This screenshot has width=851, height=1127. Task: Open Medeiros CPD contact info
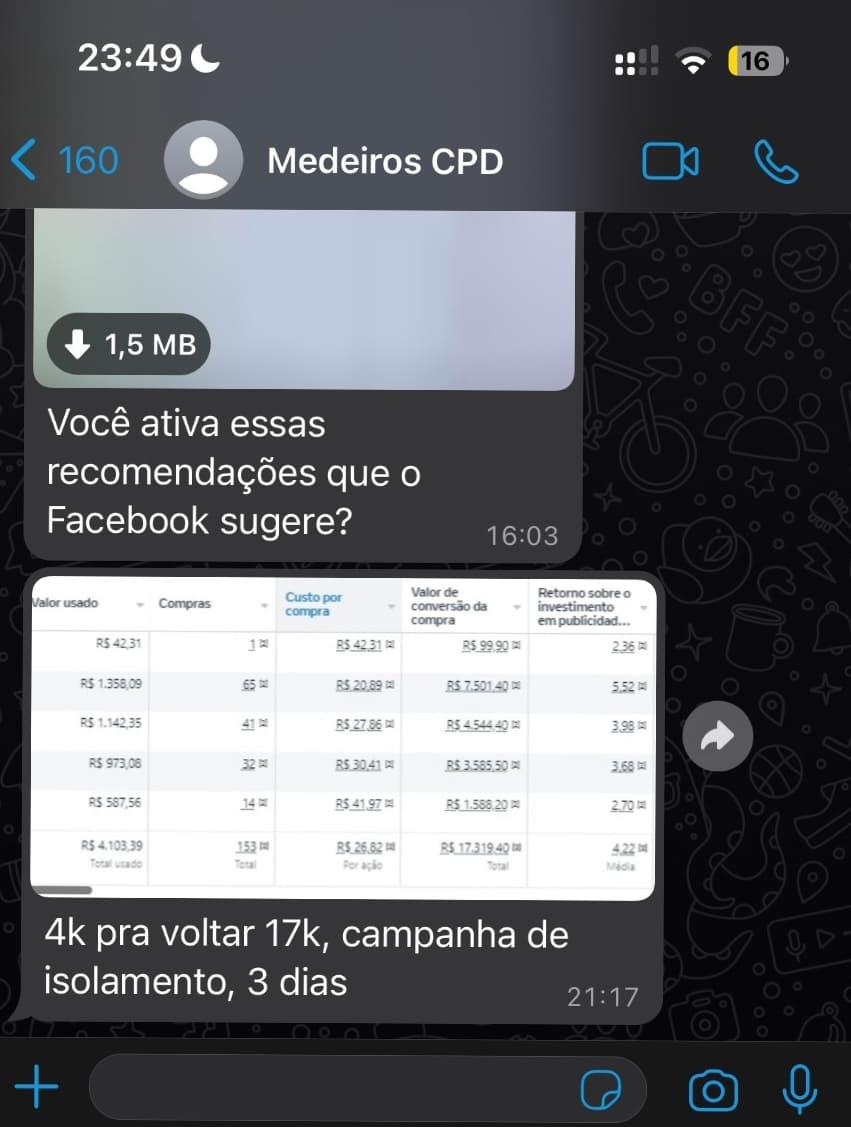385,161
